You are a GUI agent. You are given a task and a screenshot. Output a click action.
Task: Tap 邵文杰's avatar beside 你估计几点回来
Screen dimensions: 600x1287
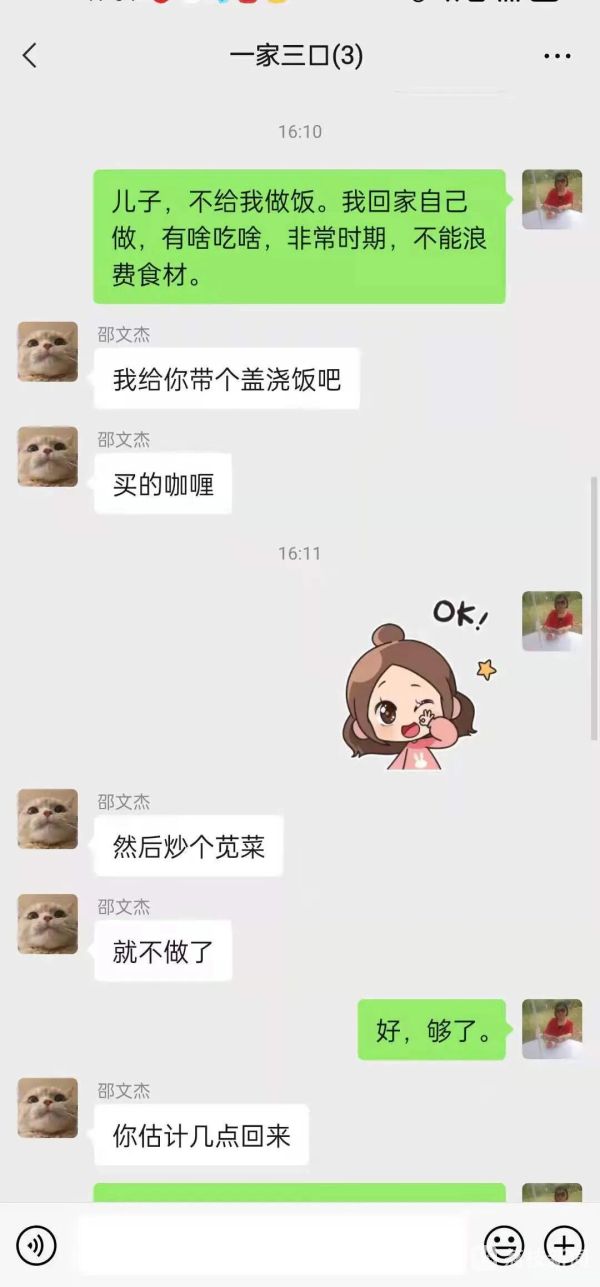pyautogui.click(x=47, y=1108)
